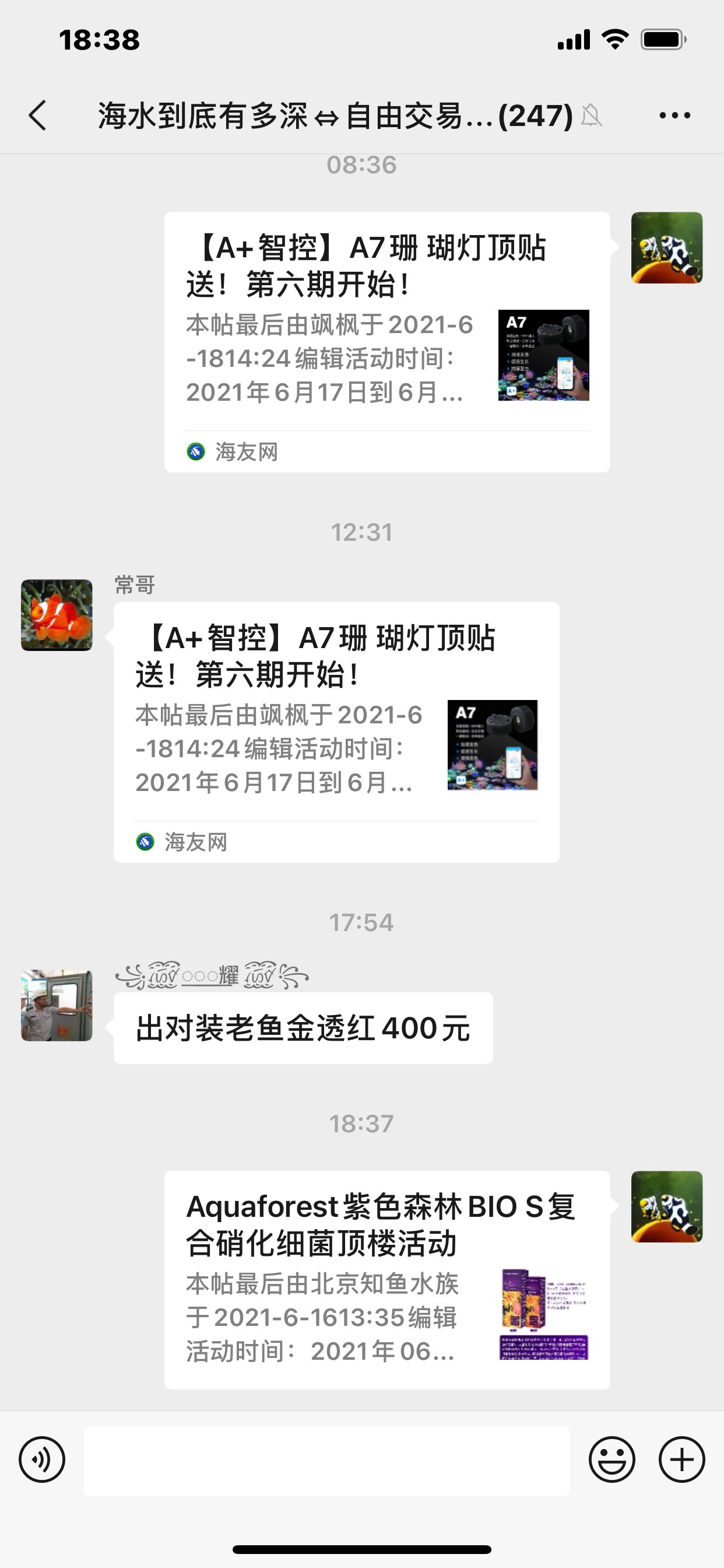This screenshot has width=724, height=1568.
Task: Open the emoji sticker panel
Action: (x=611, y=1459)
